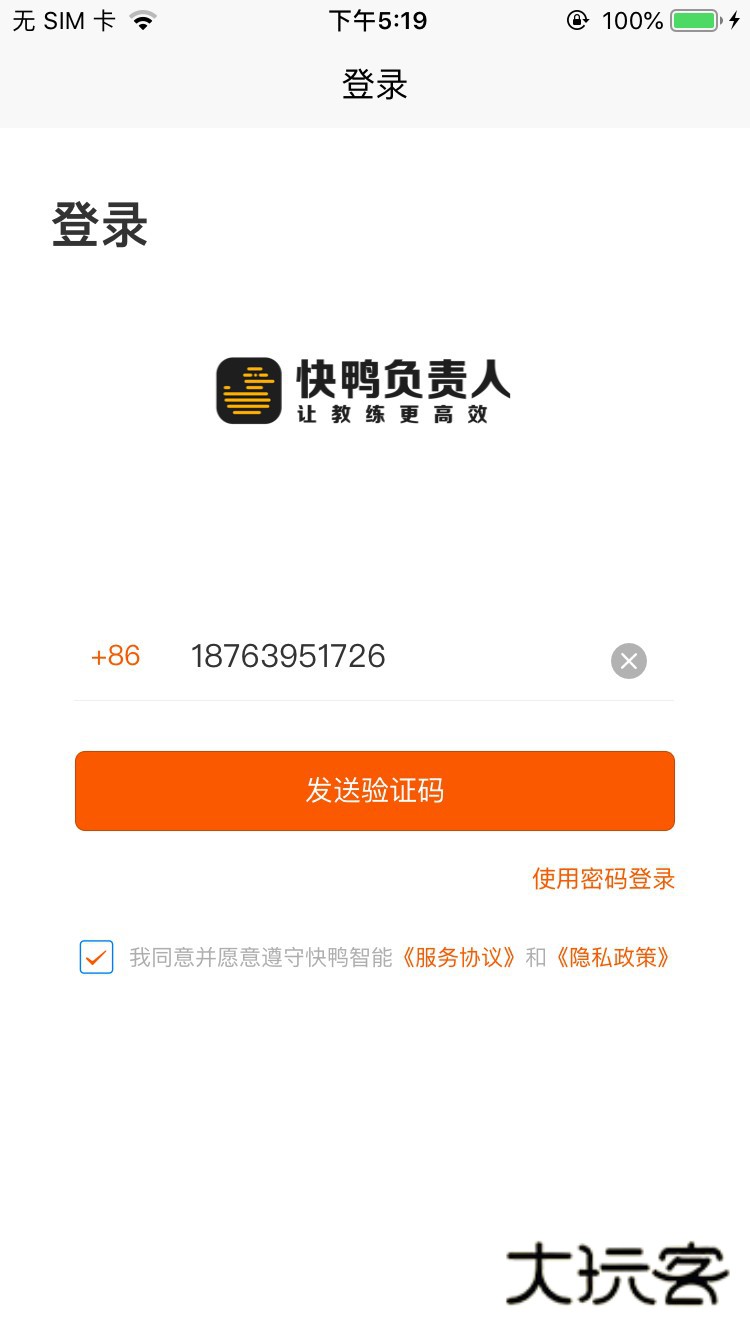Tap the clear text circle X icon
750x1334 pixels.
(x=628, y=660)
